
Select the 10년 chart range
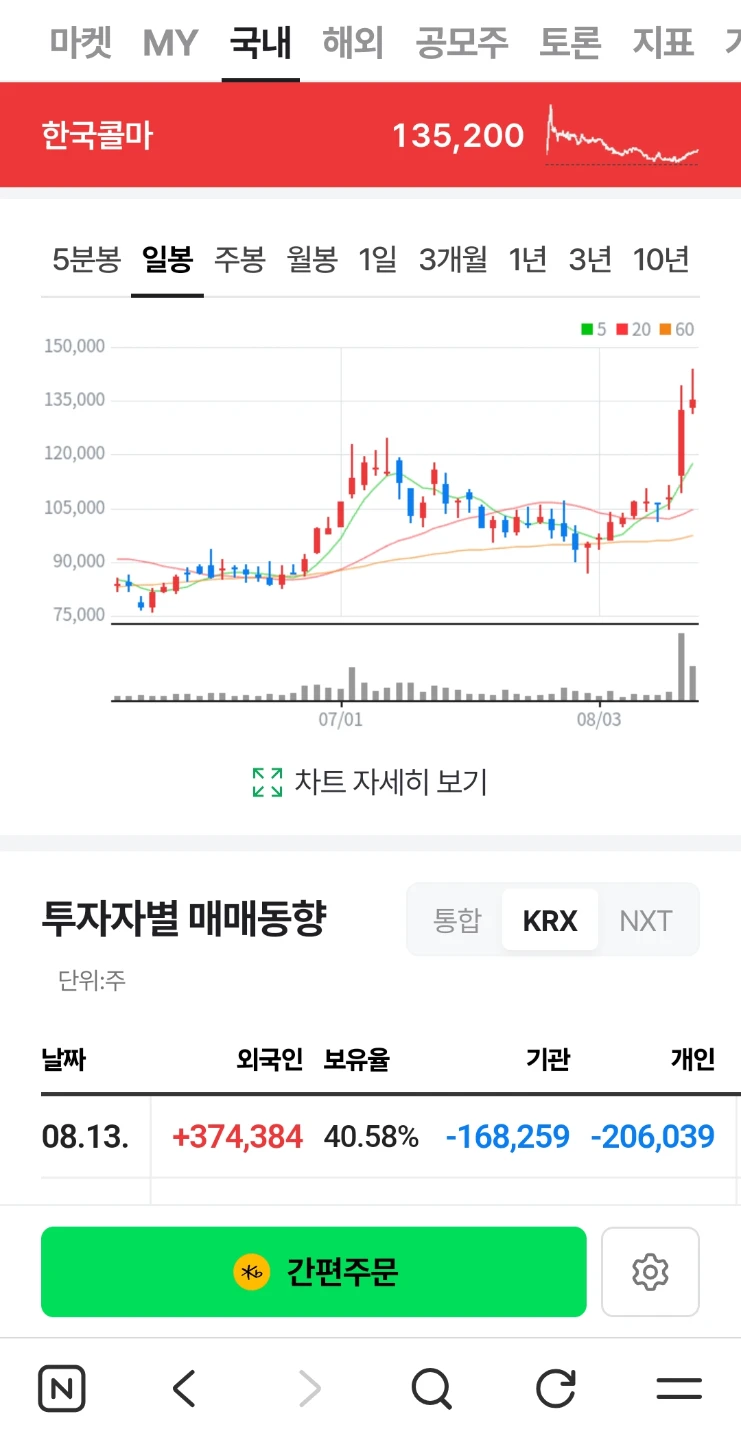[662, 260]
